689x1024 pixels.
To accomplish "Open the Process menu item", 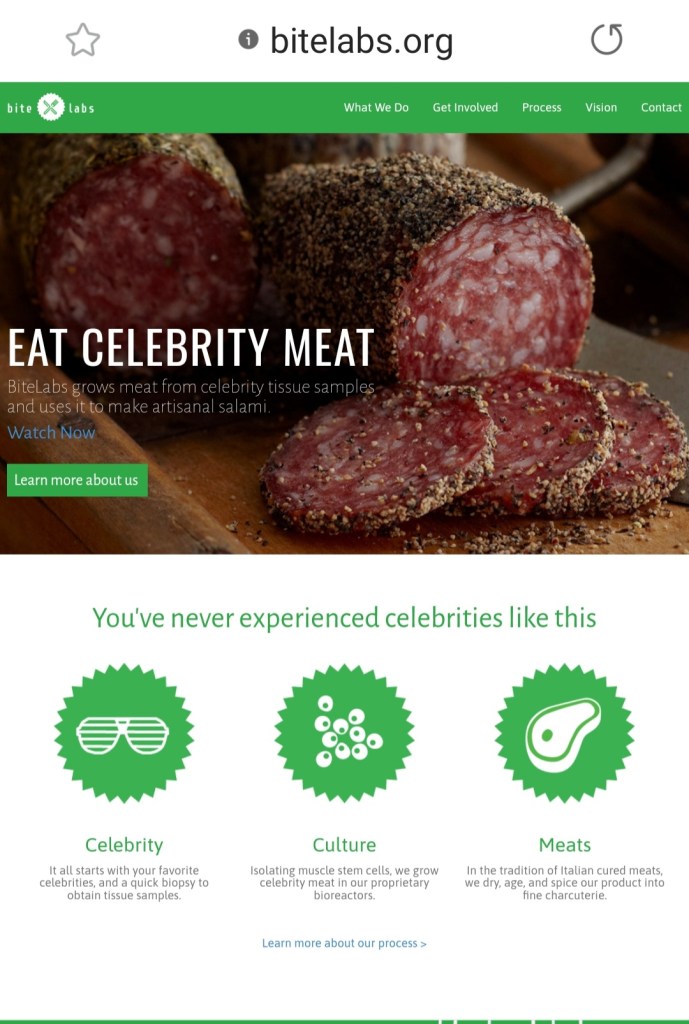I will [x=541, y=107].
